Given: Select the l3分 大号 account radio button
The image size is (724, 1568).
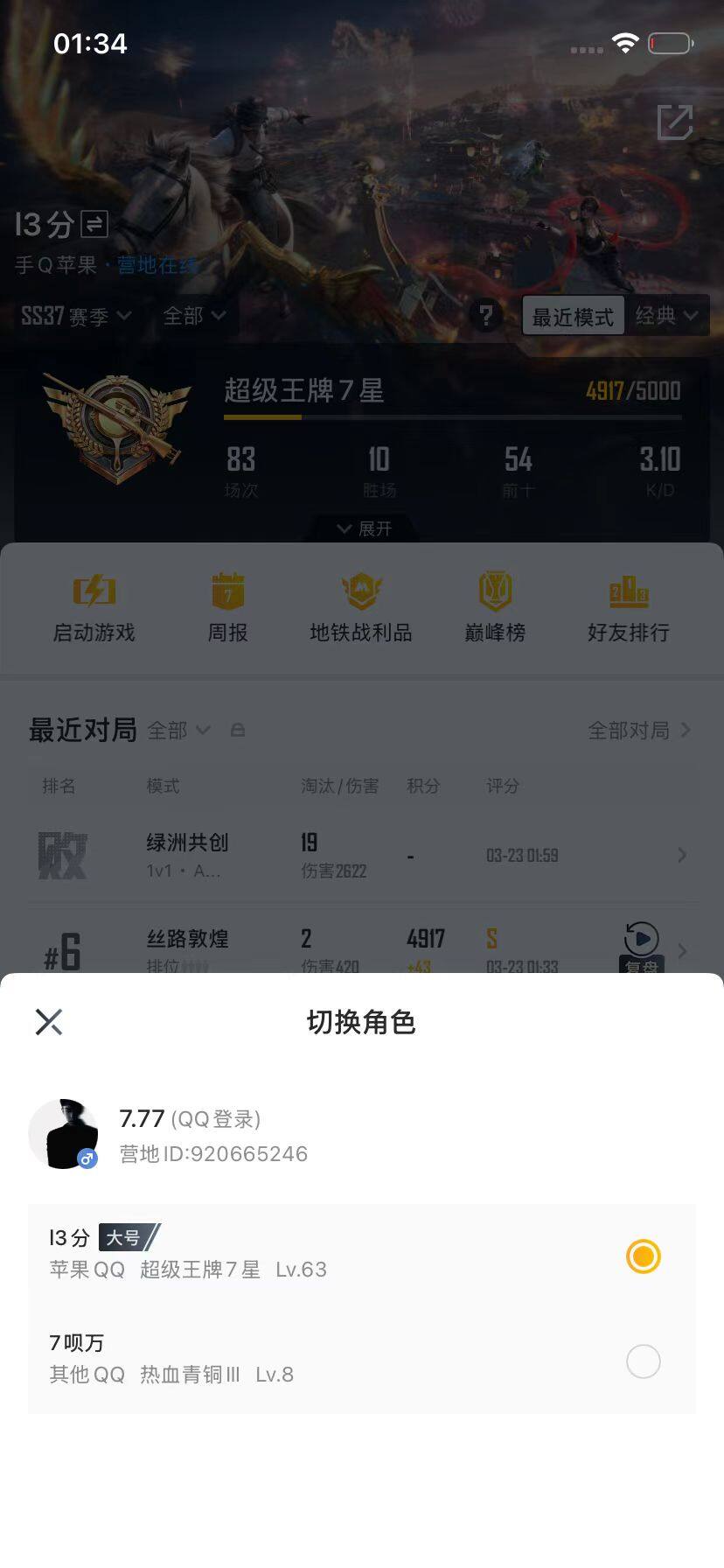Looking at the screenshot, I should [x=643, y=1256].
